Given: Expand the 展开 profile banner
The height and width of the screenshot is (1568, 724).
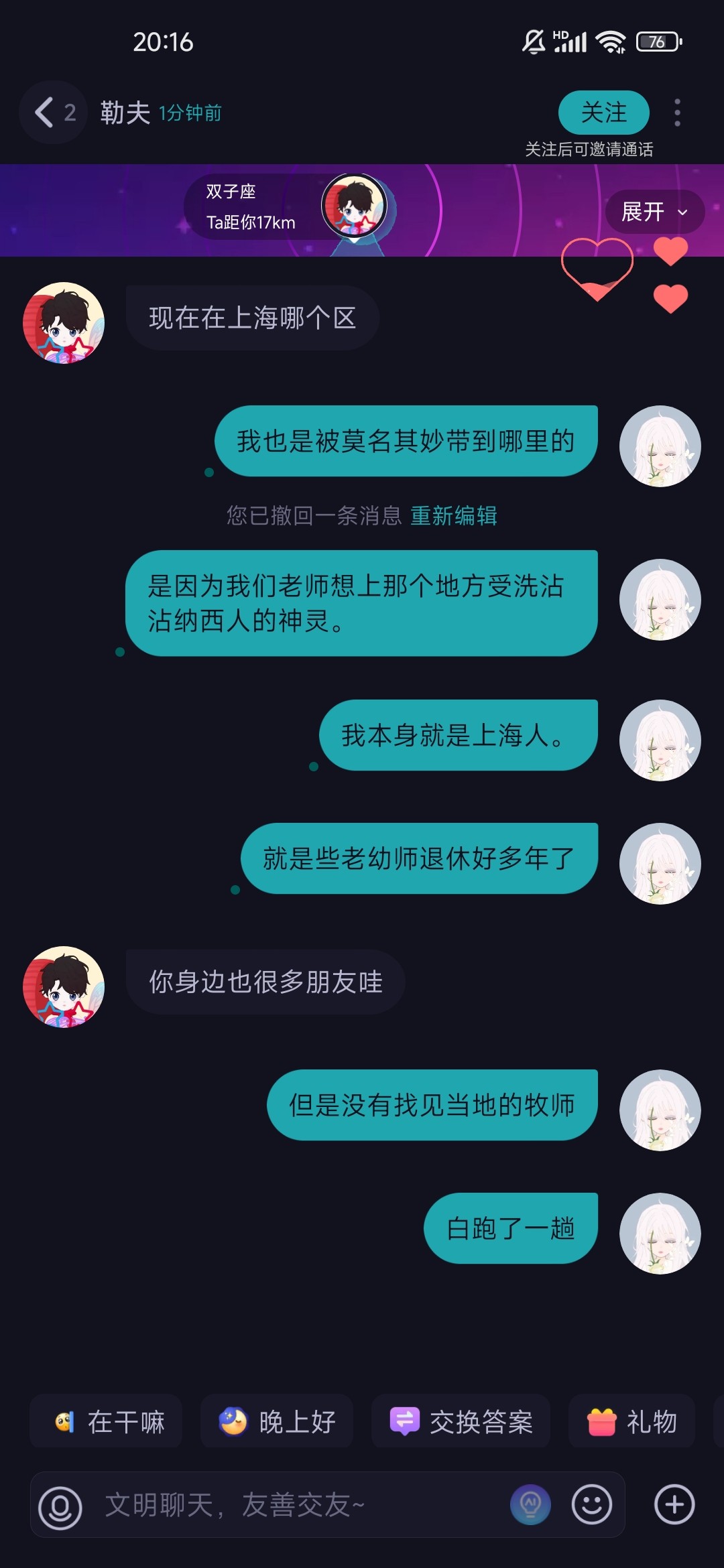Looking at the screenshot, I should 654,212.
